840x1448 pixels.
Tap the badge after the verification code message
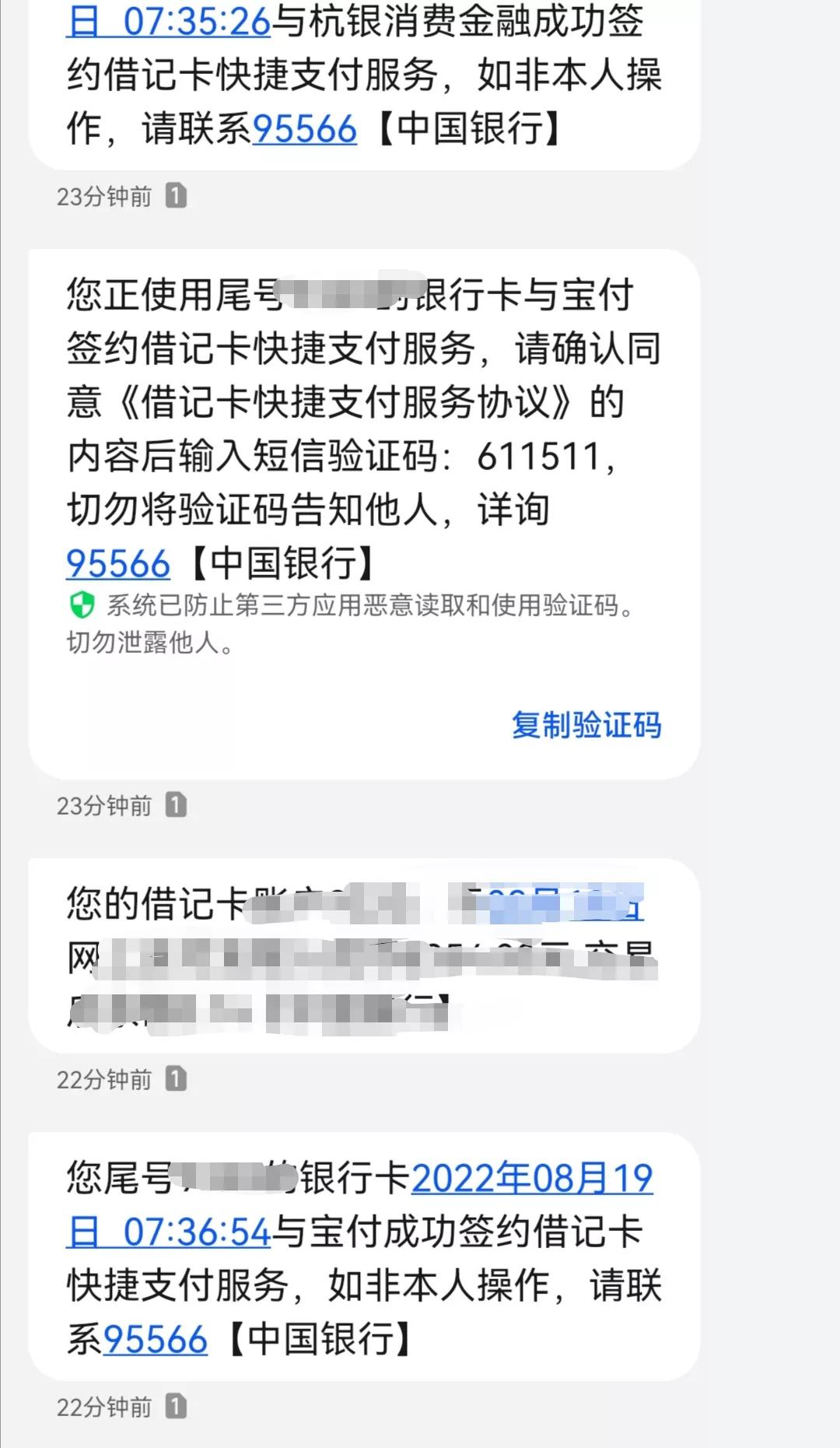coord(177,806)
